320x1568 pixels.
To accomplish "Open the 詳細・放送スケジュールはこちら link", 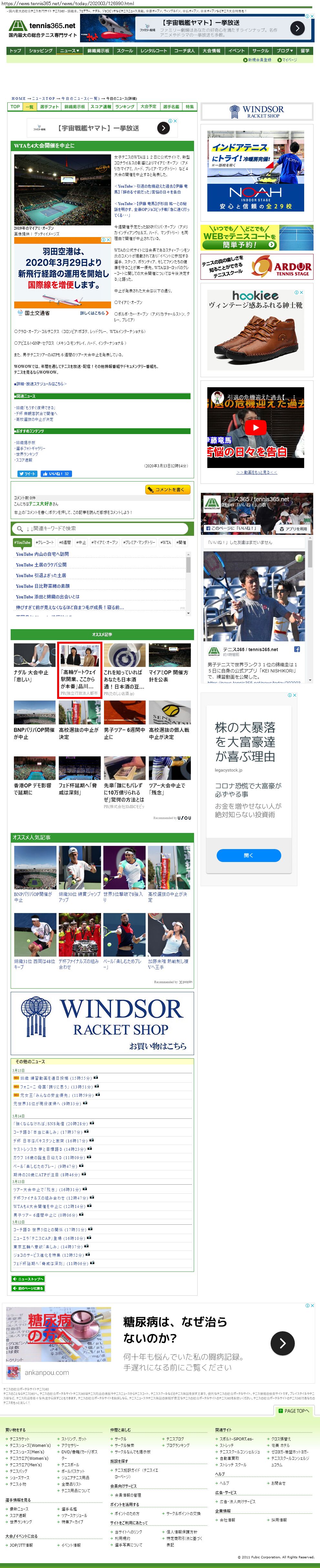I will [40, 383].
